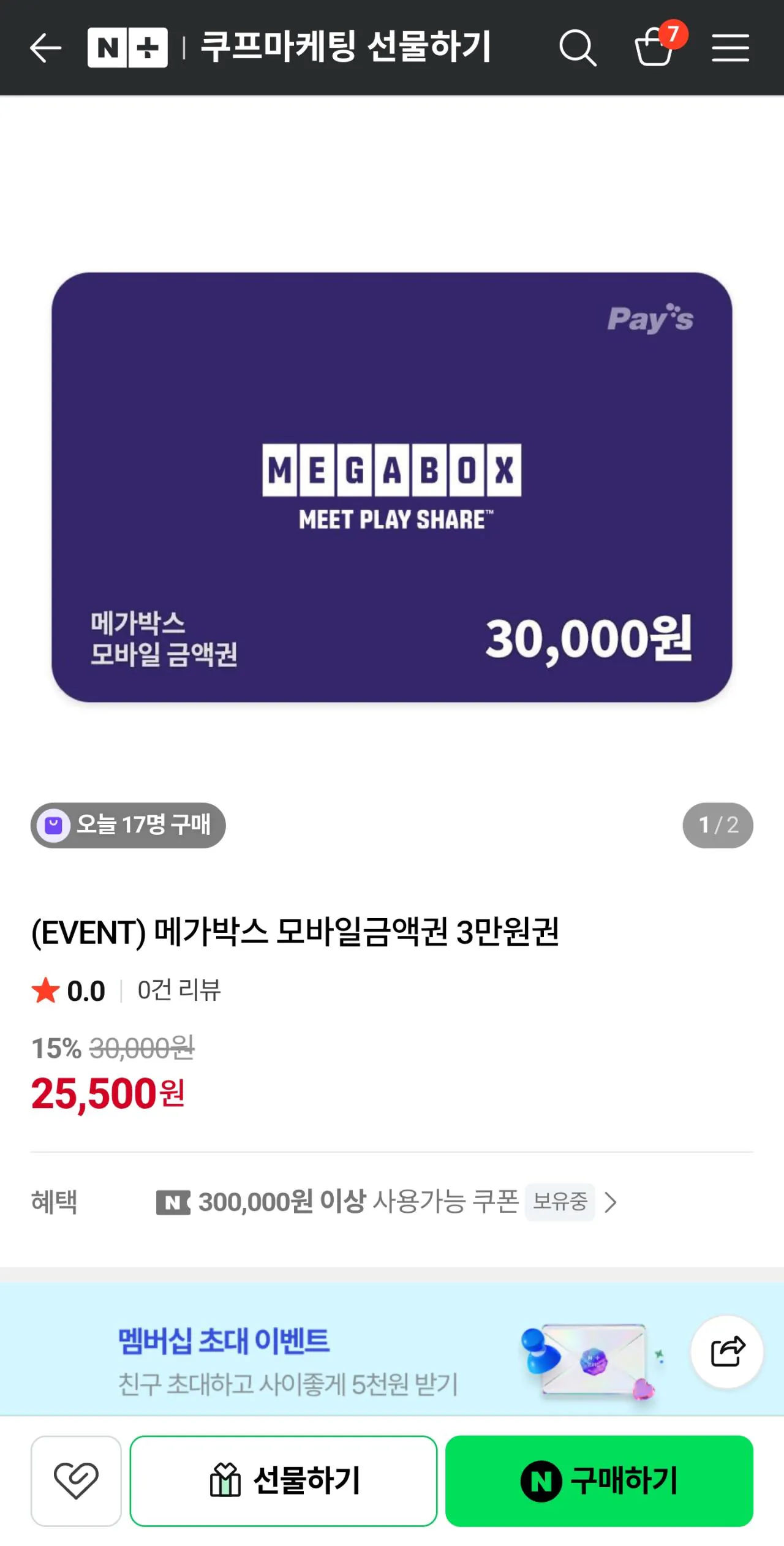Open the hamburger menu

[731, 48]
